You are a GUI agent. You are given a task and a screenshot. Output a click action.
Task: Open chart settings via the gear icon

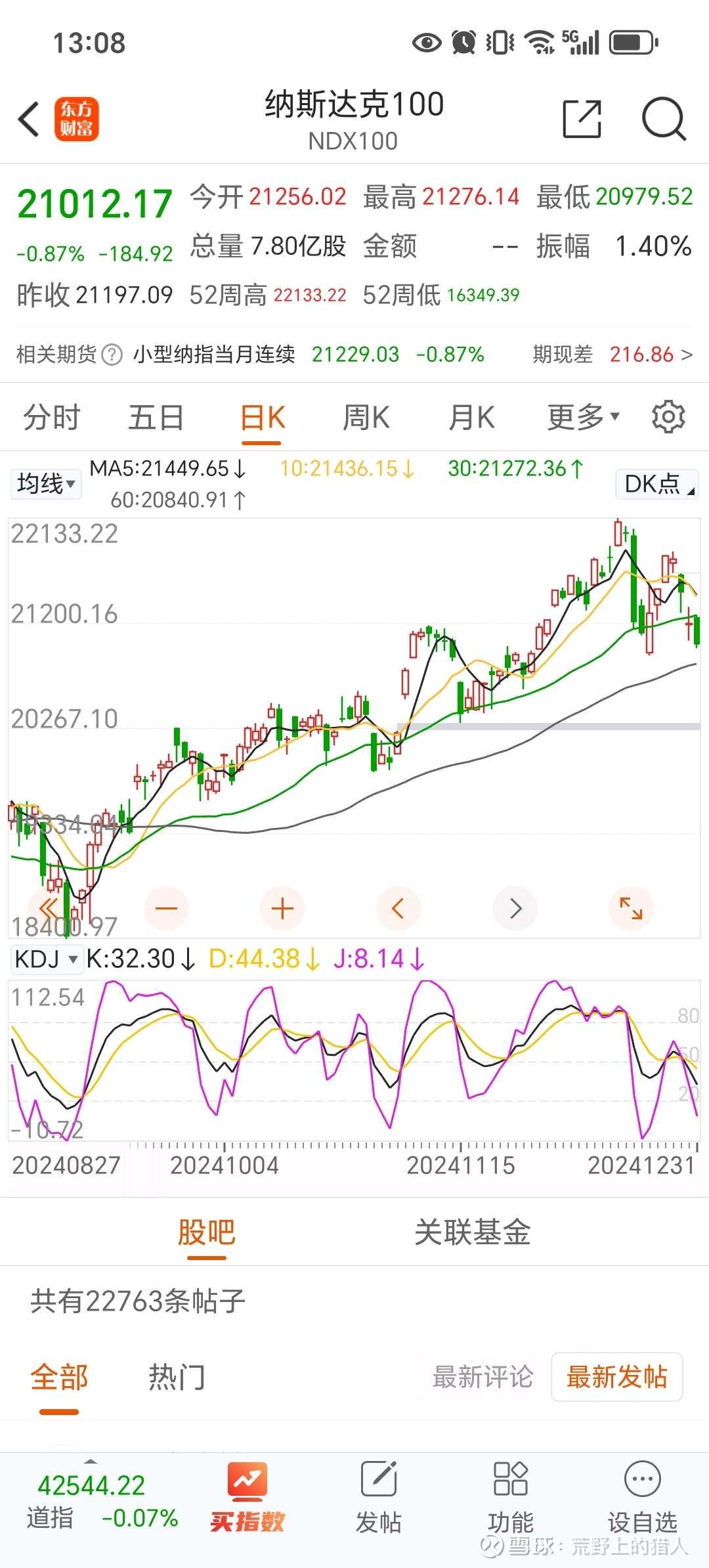(668, 416)
